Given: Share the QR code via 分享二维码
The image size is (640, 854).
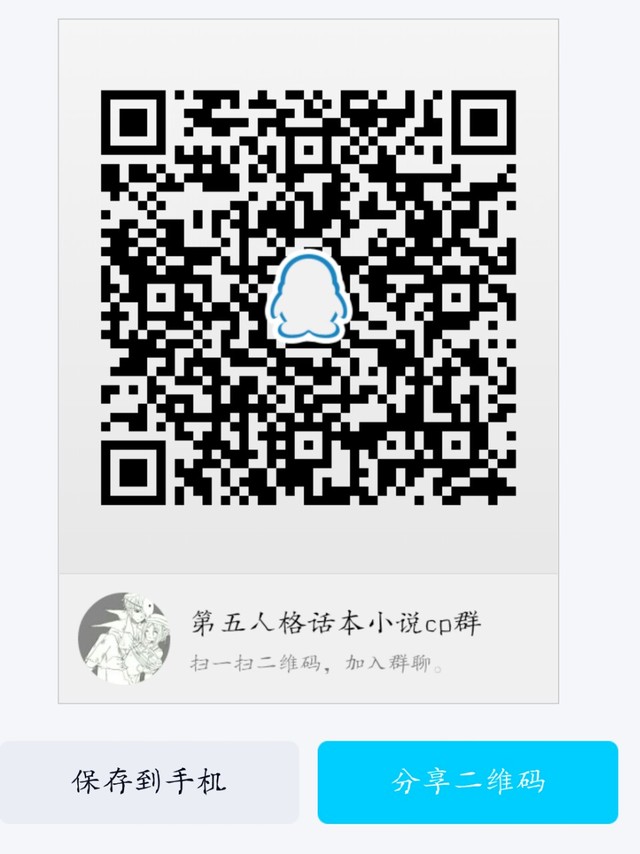Looking at the screenshot, I should coord(468,782).
